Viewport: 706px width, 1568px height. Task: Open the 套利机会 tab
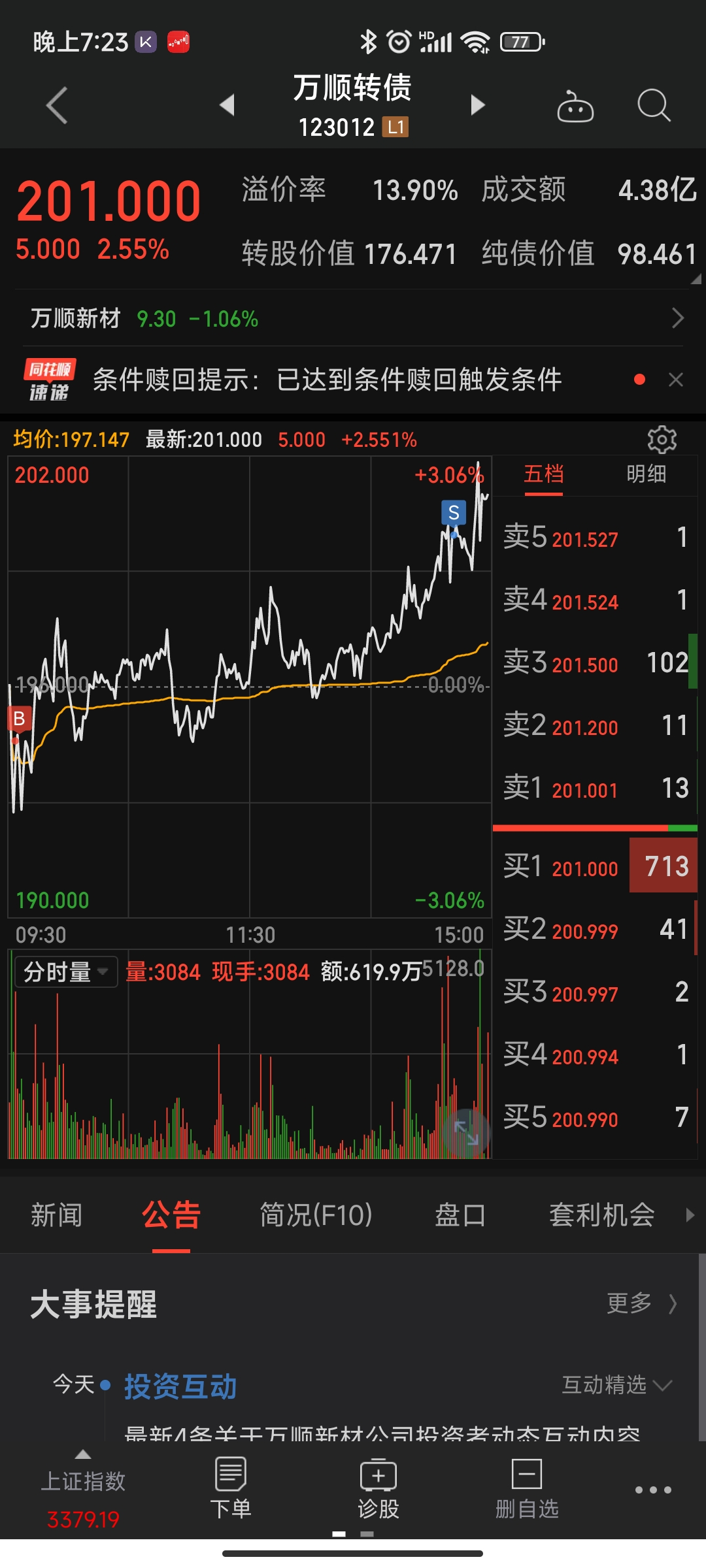coord(601,1215)
